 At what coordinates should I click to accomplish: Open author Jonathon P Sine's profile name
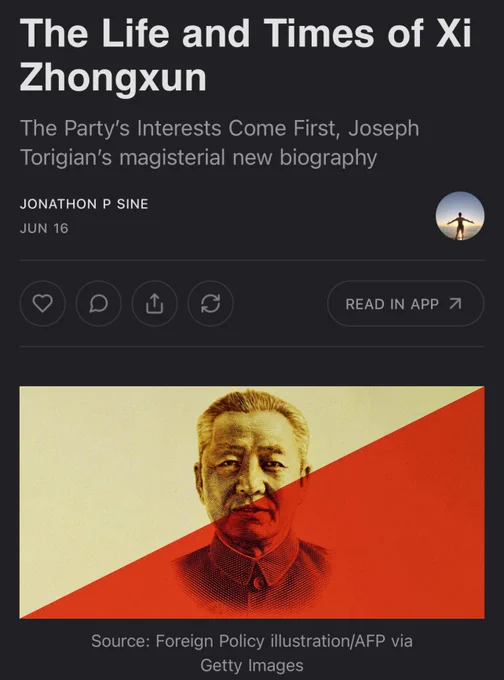point(84,204)
